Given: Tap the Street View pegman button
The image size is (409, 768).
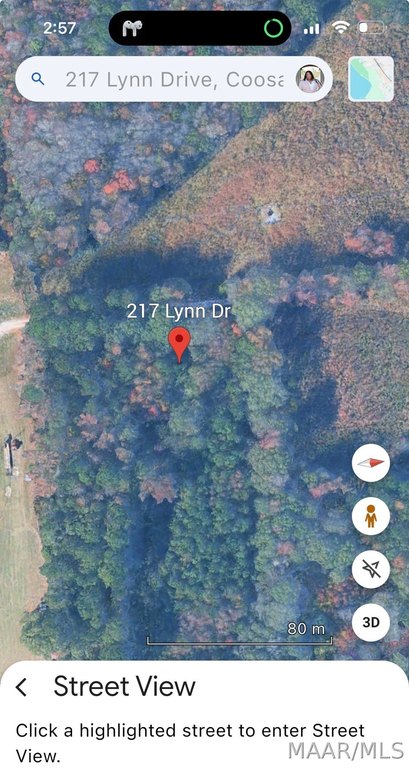Looking at the screenshot, I should click(x=371, y=516).
